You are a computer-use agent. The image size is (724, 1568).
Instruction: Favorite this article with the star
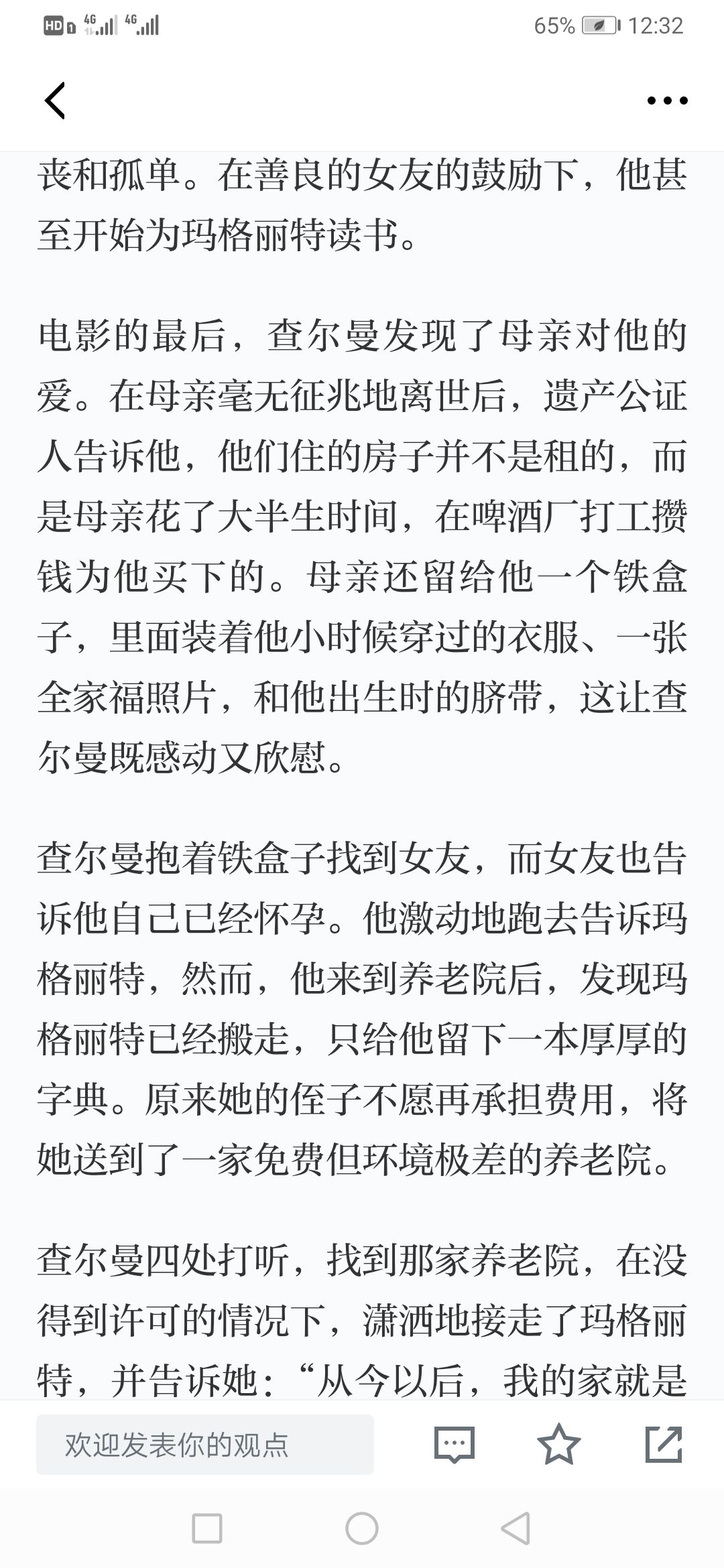point(558,1444)
